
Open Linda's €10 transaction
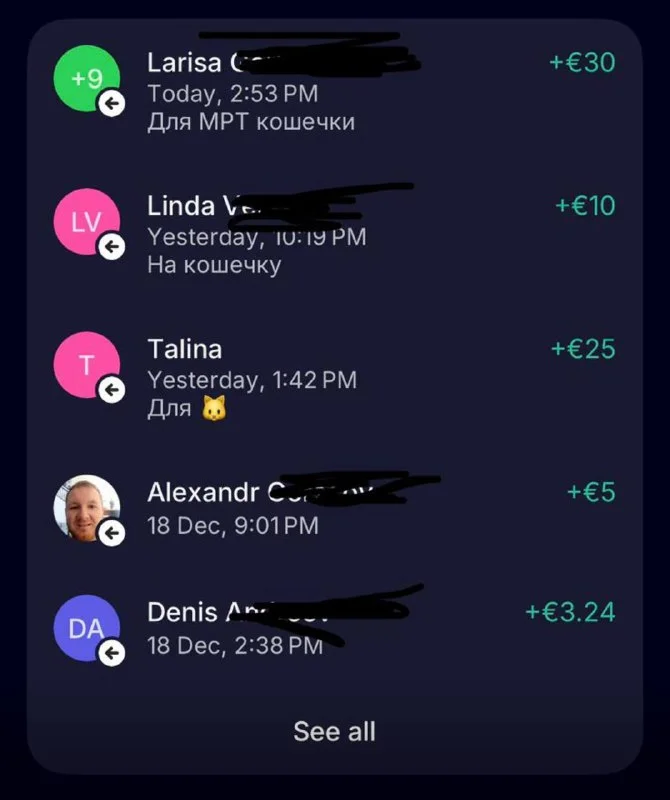coord(334,234)
